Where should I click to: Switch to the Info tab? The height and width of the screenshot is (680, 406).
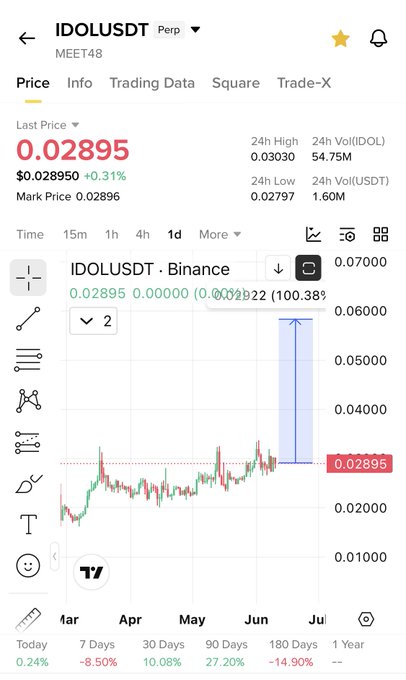point(79,83)
